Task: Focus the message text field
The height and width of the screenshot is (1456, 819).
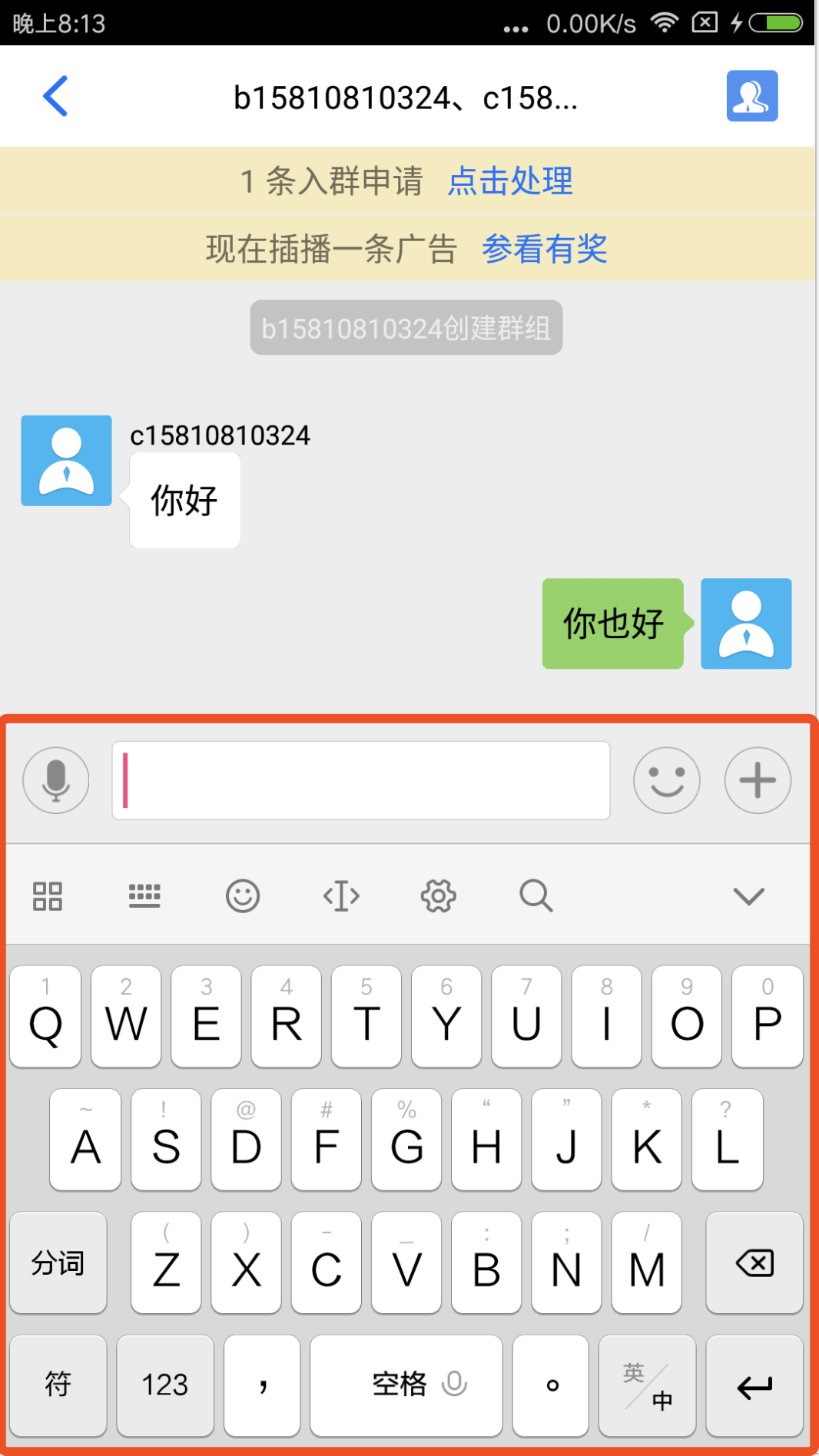Action: coord(361,780)
